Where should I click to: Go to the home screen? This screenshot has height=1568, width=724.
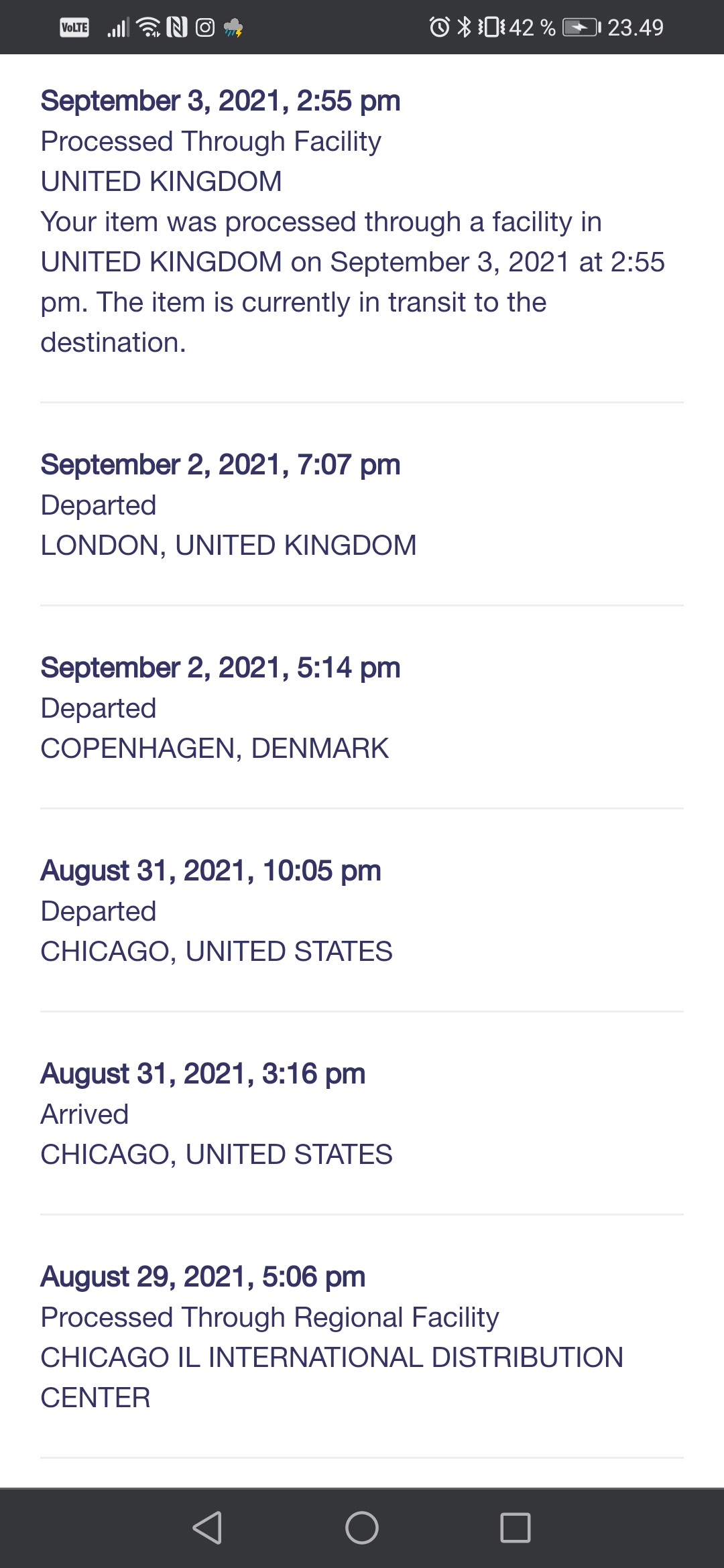(362, 1528)
